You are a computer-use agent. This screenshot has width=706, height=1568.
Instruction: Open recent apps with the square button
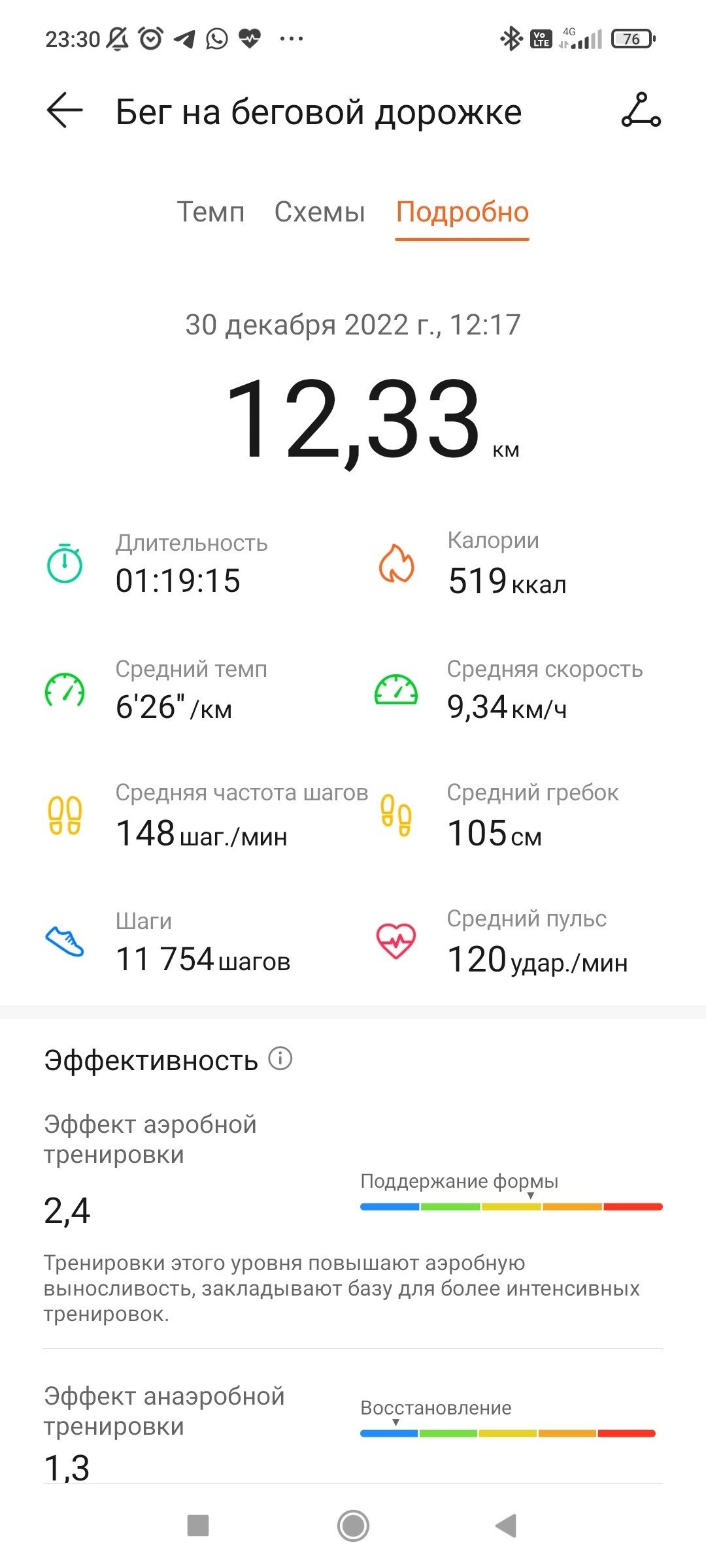coord(198,1526)
